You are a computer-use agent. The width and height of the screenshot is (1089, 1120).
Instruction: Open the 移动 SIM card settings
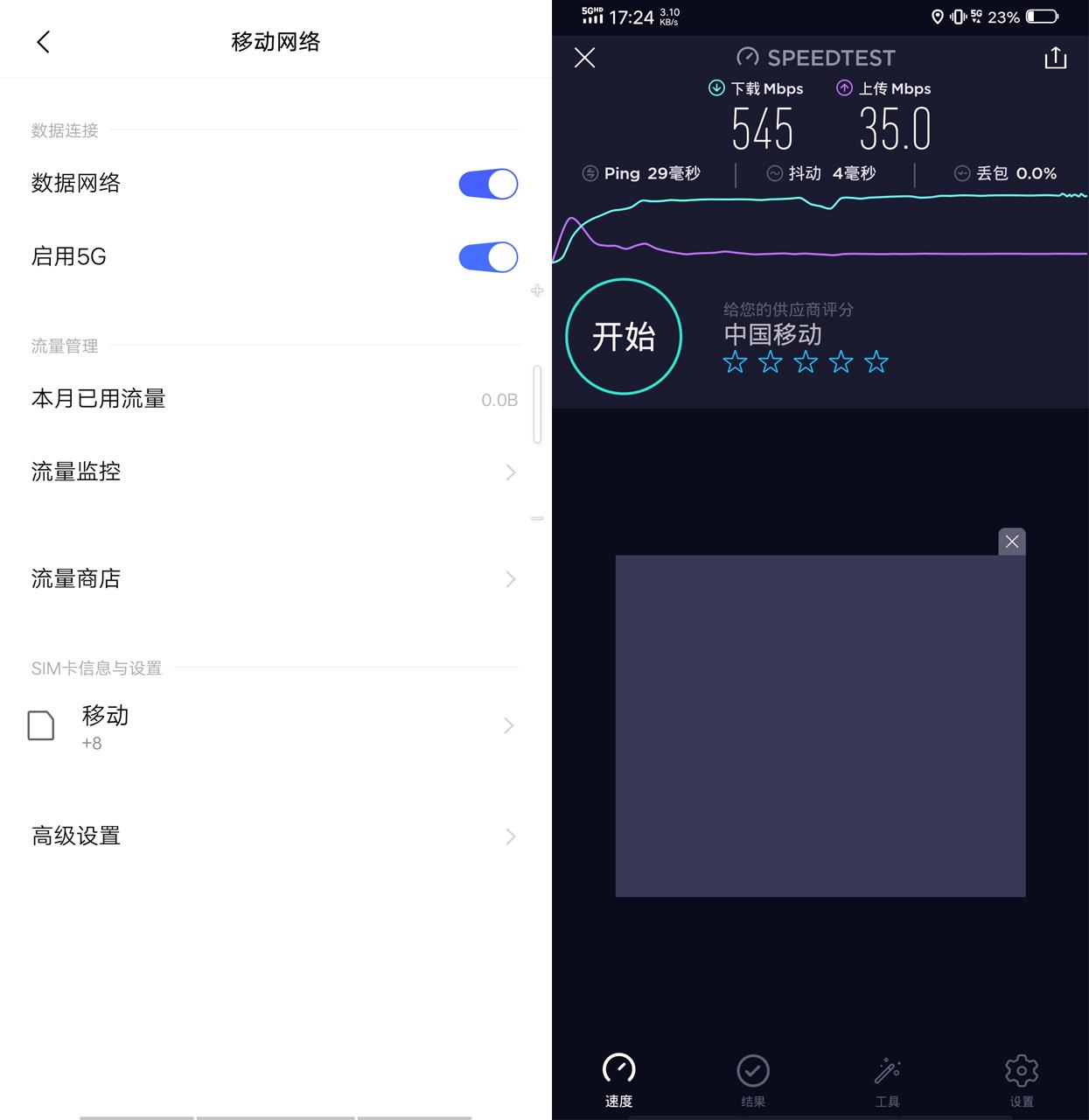[x=275, y=726]
